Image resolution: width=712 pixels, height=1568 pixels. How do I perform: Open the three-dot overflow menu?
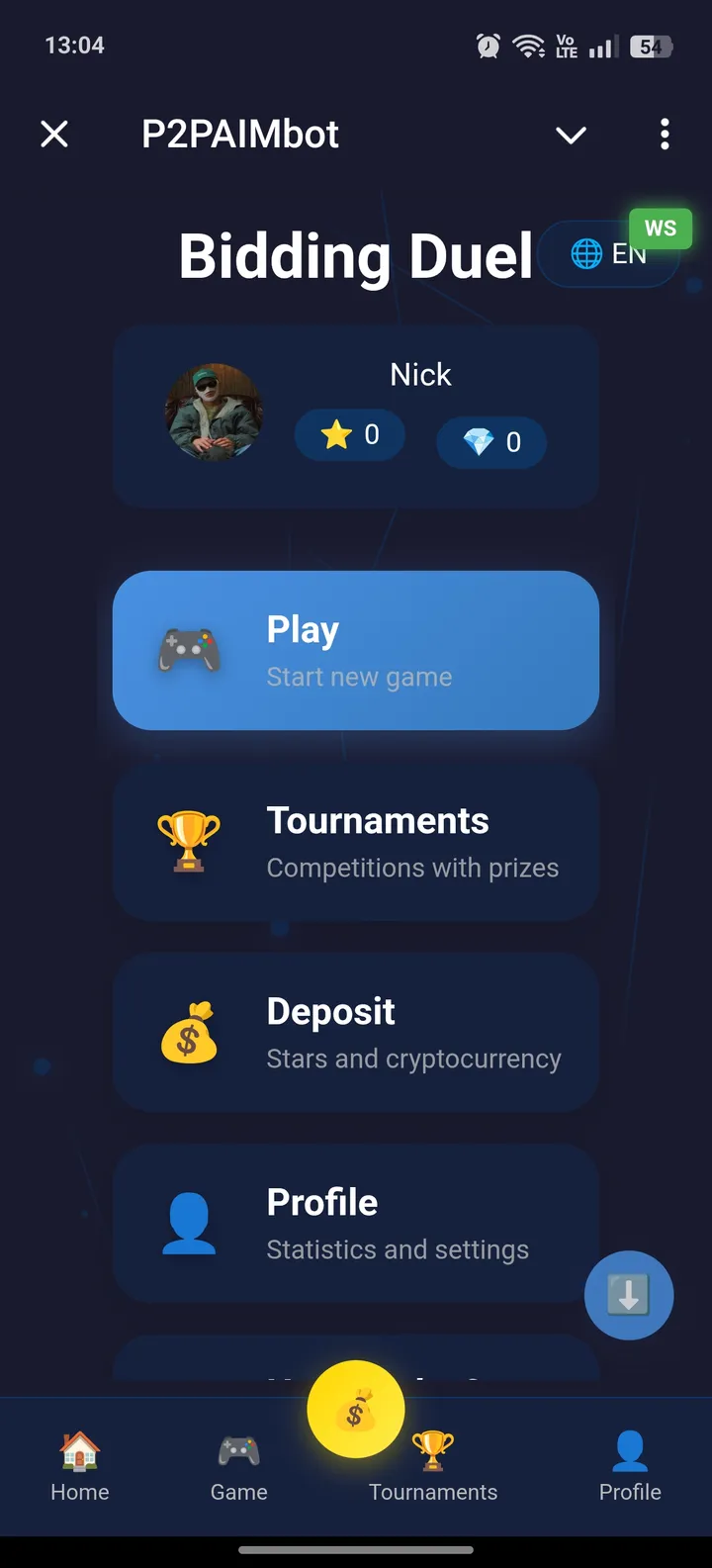tap(665, 134)
